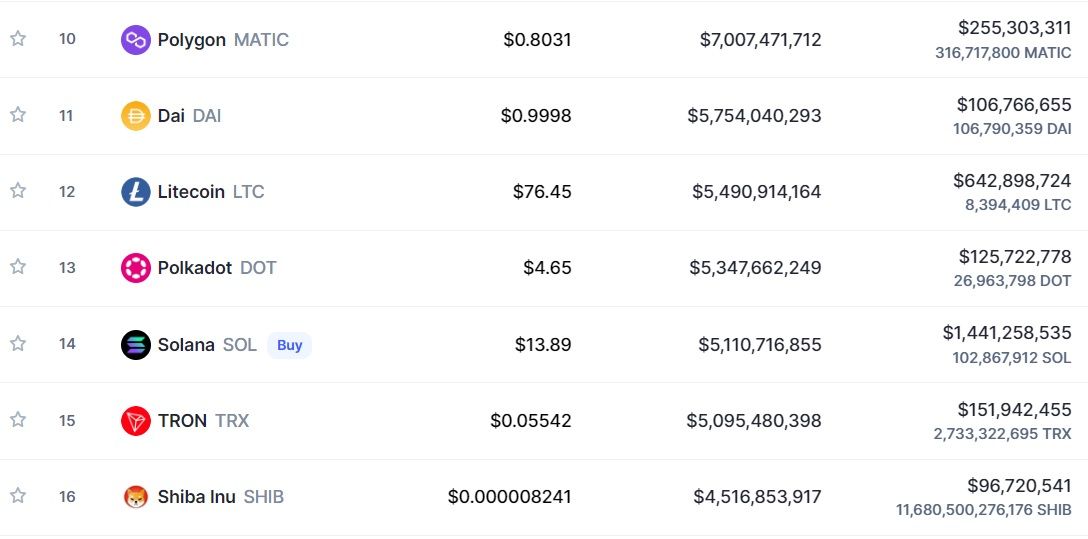Add Polygon to watchlist with its star
The height and width of the screenshot is (539, 1088).
[18, 39]
